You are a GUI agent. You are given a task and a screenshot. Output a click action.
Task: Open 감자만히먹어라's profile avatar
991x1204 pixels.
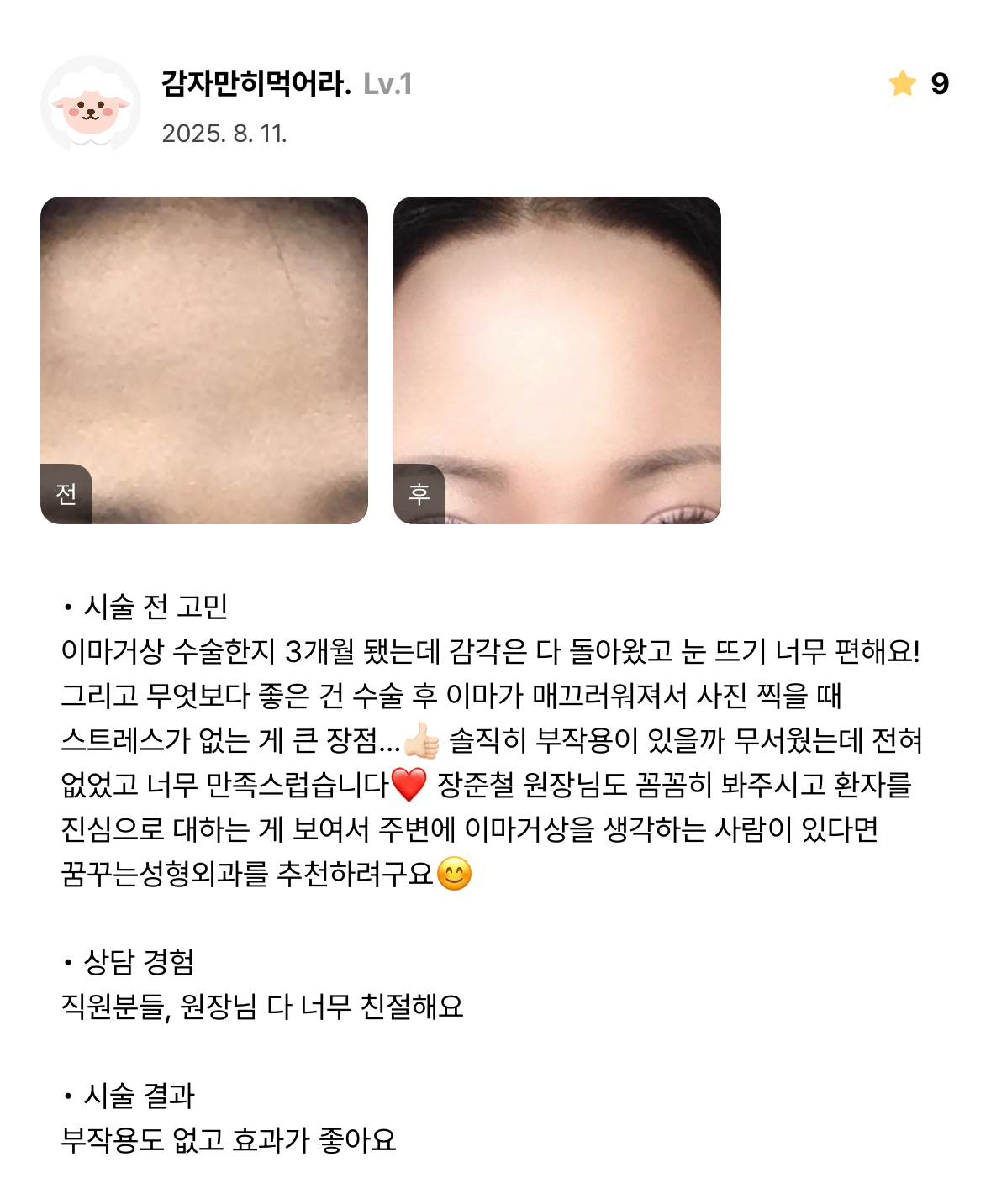91,106
